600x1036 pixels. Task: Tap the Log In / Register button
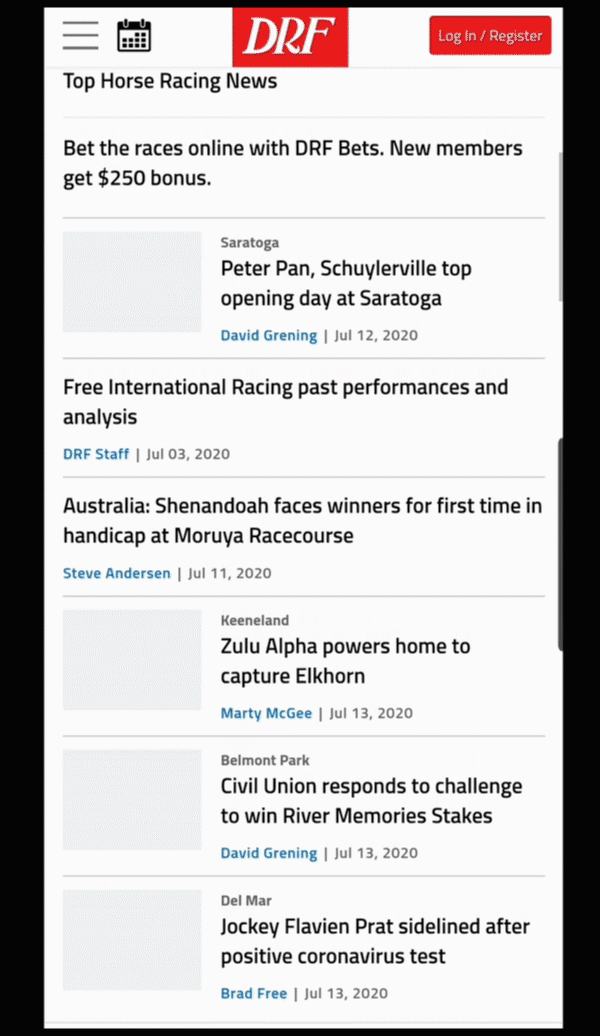490,35
